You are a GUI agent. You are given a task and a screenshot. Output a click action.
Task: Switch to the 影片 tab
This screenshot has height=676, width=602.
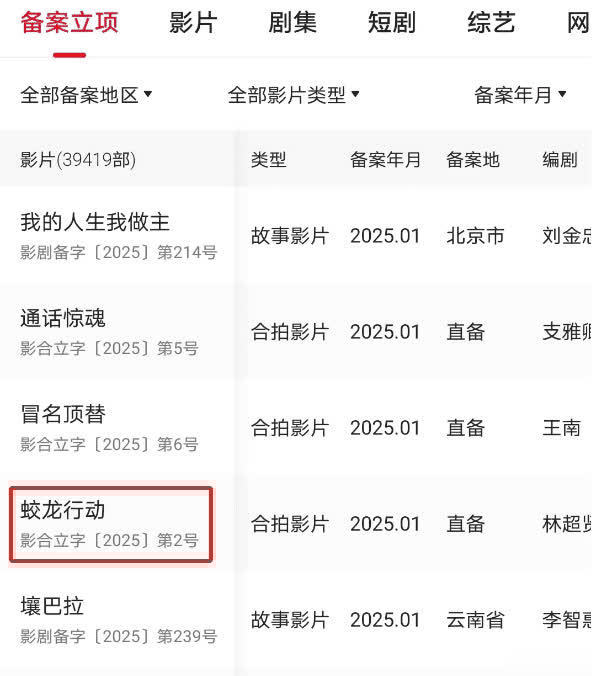click(193, 23)
